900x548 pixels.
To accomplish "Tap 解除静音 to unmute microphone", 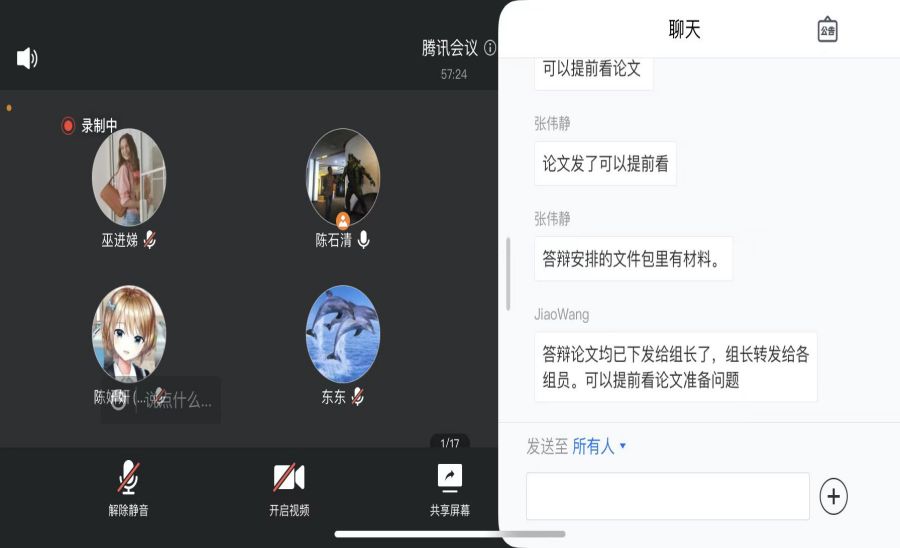I will coord(128,488).
